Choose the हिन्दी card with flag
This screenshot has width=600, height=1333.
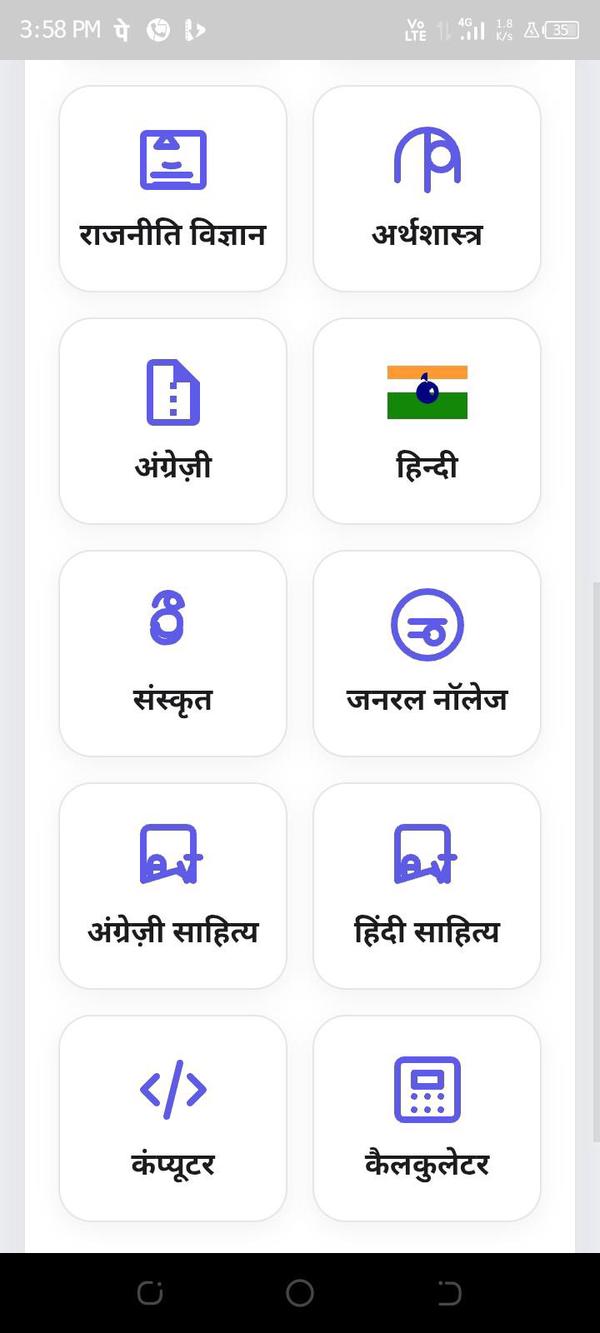coord(427,421)
